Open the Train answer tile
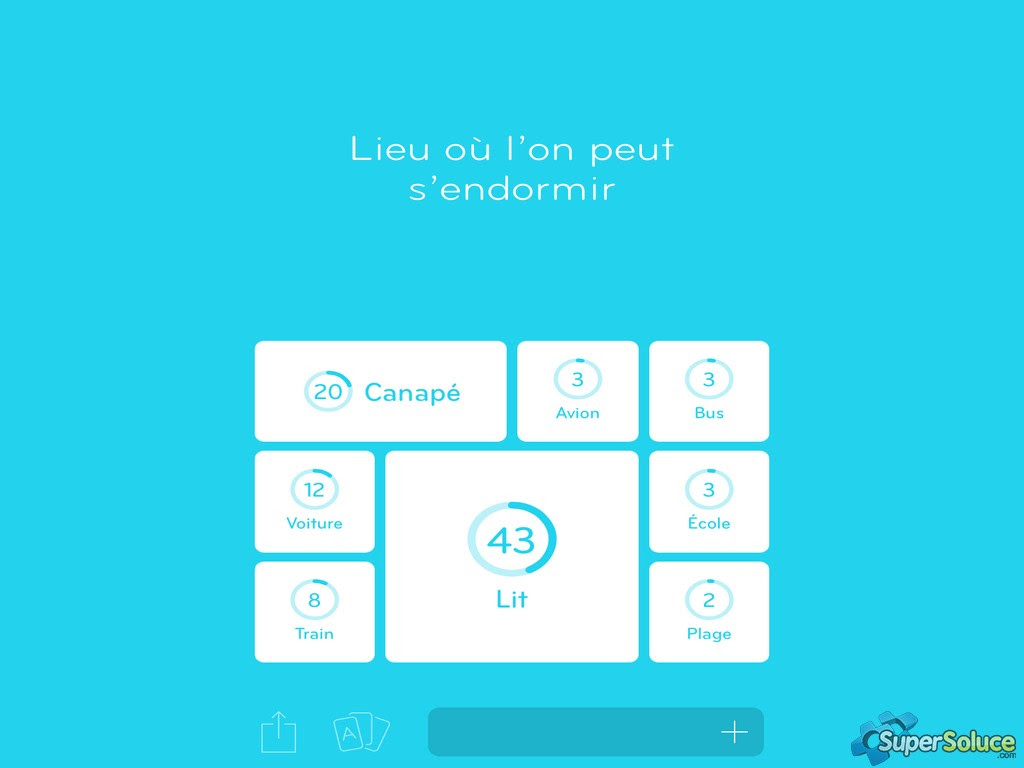 click(314, 611)
